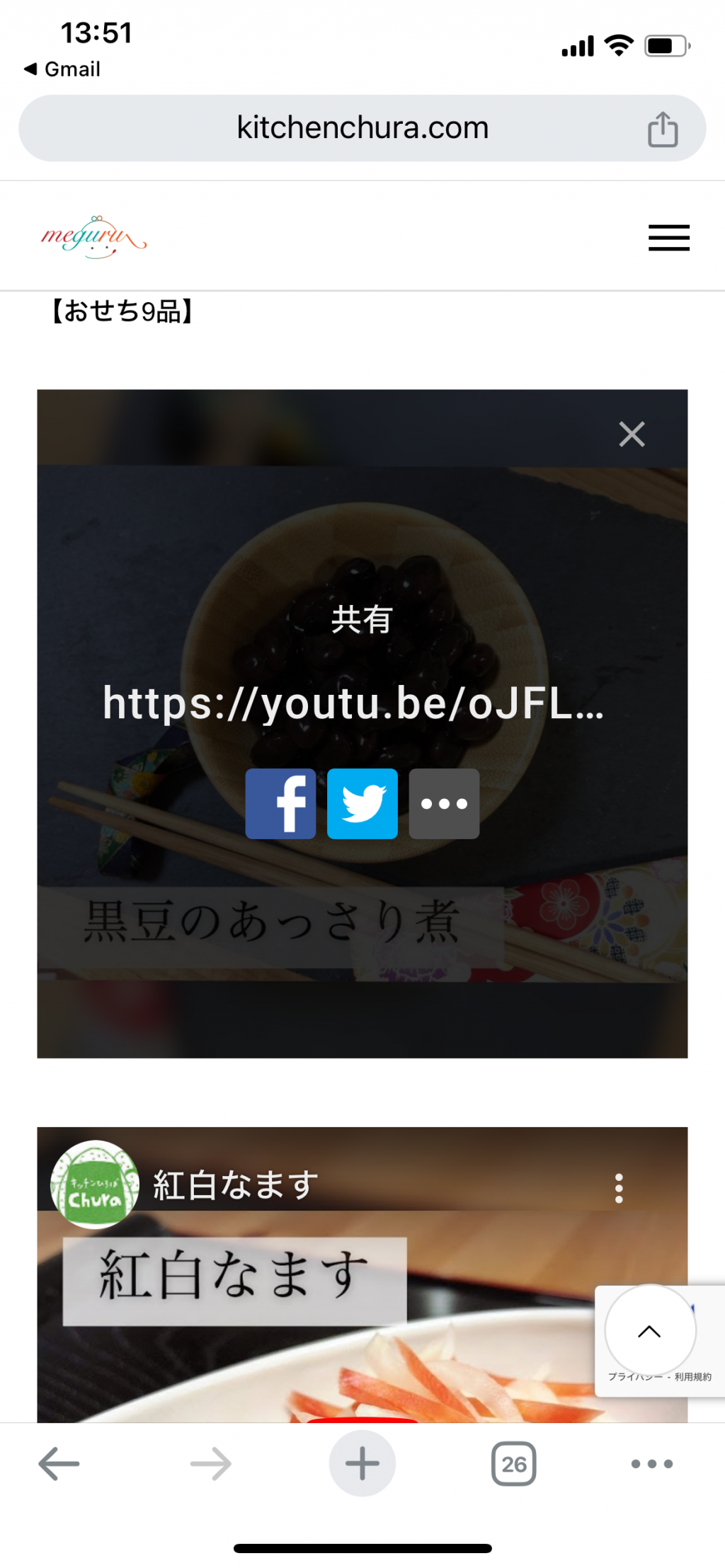This screenshot has height=1568, width=725.
Task: Tap the kitchenchura.com address bar
Action: pos(362,128)
